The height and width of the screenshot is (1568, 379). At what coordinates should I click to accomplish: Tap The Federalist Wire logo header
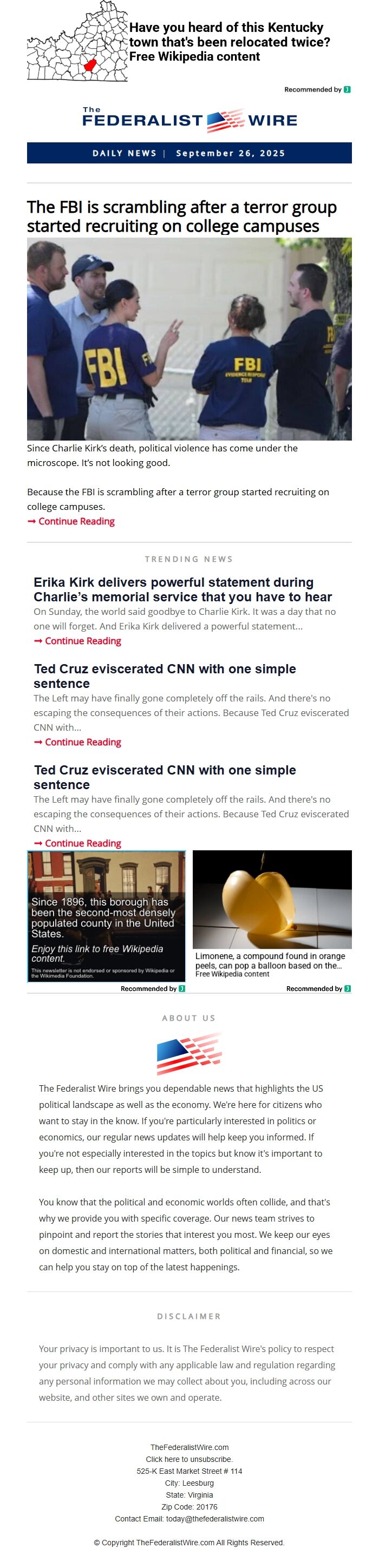click(x=190, y=120)
